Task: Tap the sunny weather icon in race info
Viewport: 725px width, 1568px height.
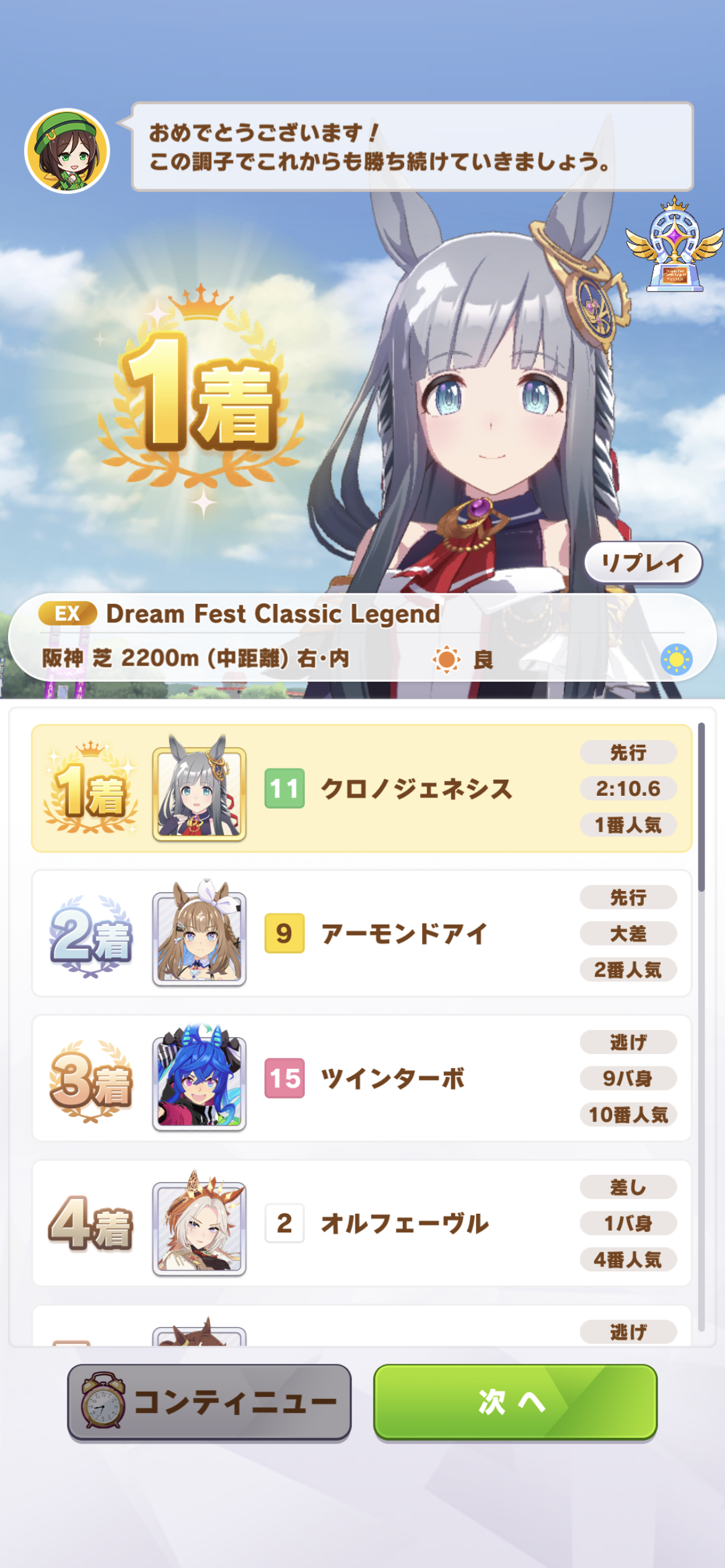Action: tap(676, 659)
